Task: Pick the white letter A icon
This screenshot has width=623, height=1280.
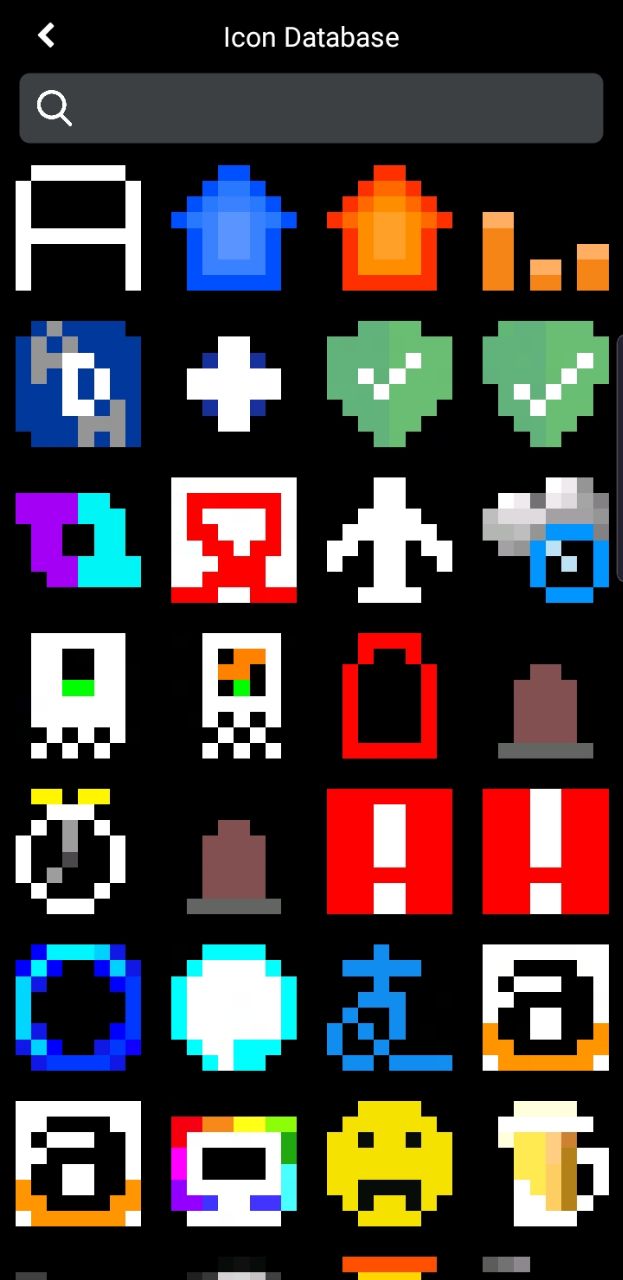Action: coord(78,228)
